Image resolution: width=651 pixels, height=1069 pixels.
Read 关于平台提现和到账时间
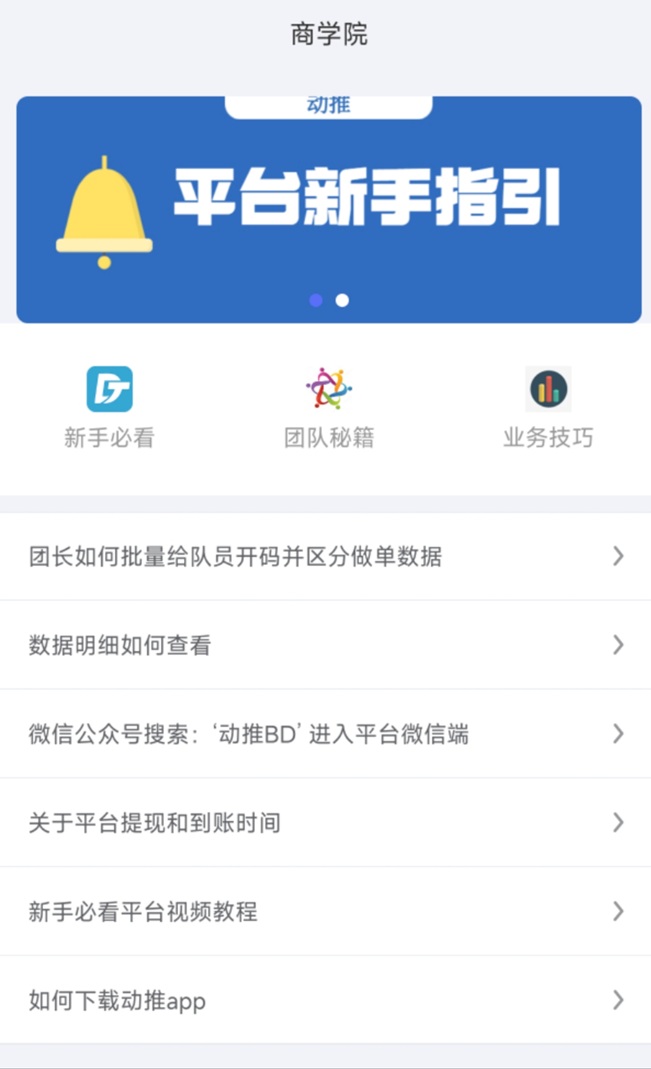(x=325, y=823)
